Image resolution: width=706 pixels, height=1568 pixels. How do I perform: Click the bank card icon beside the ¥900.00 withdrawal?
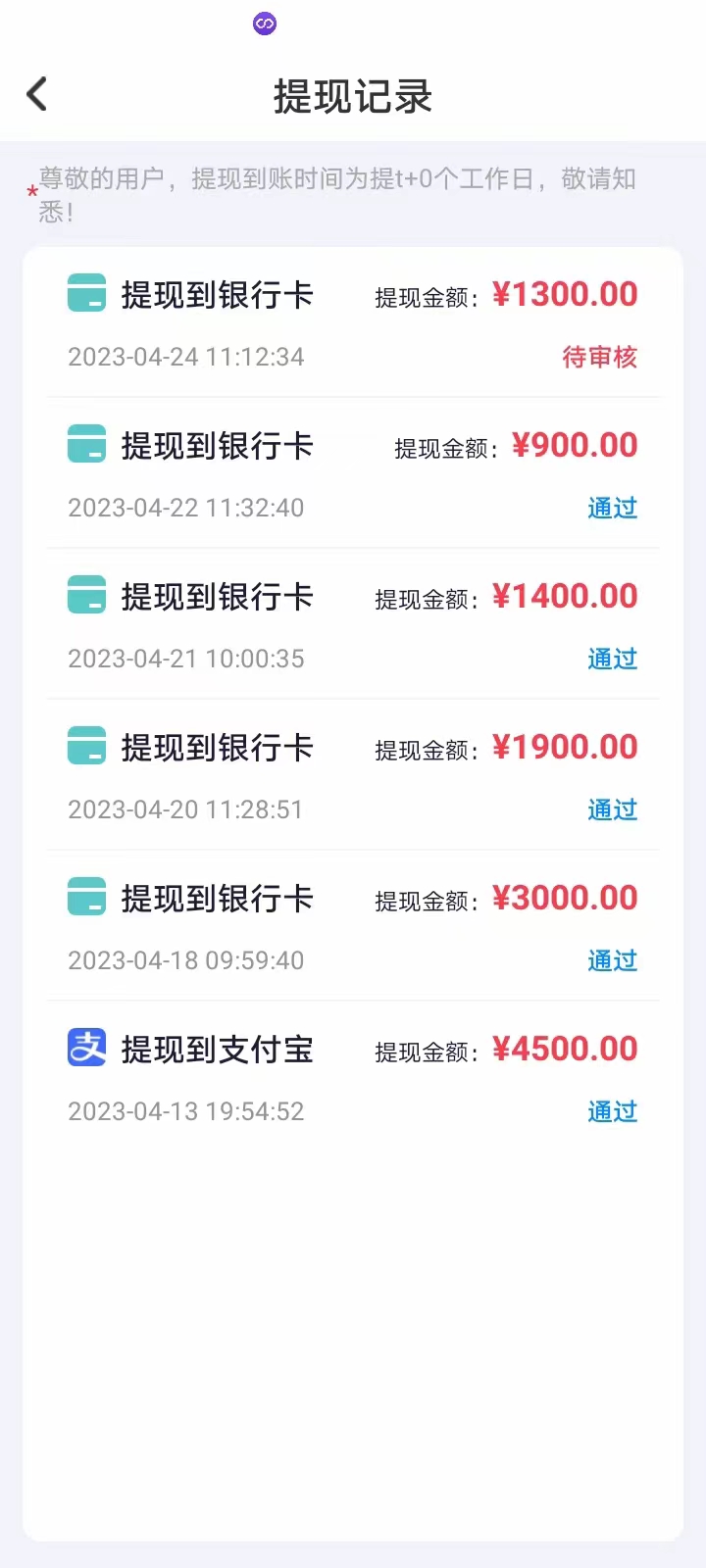86,443
